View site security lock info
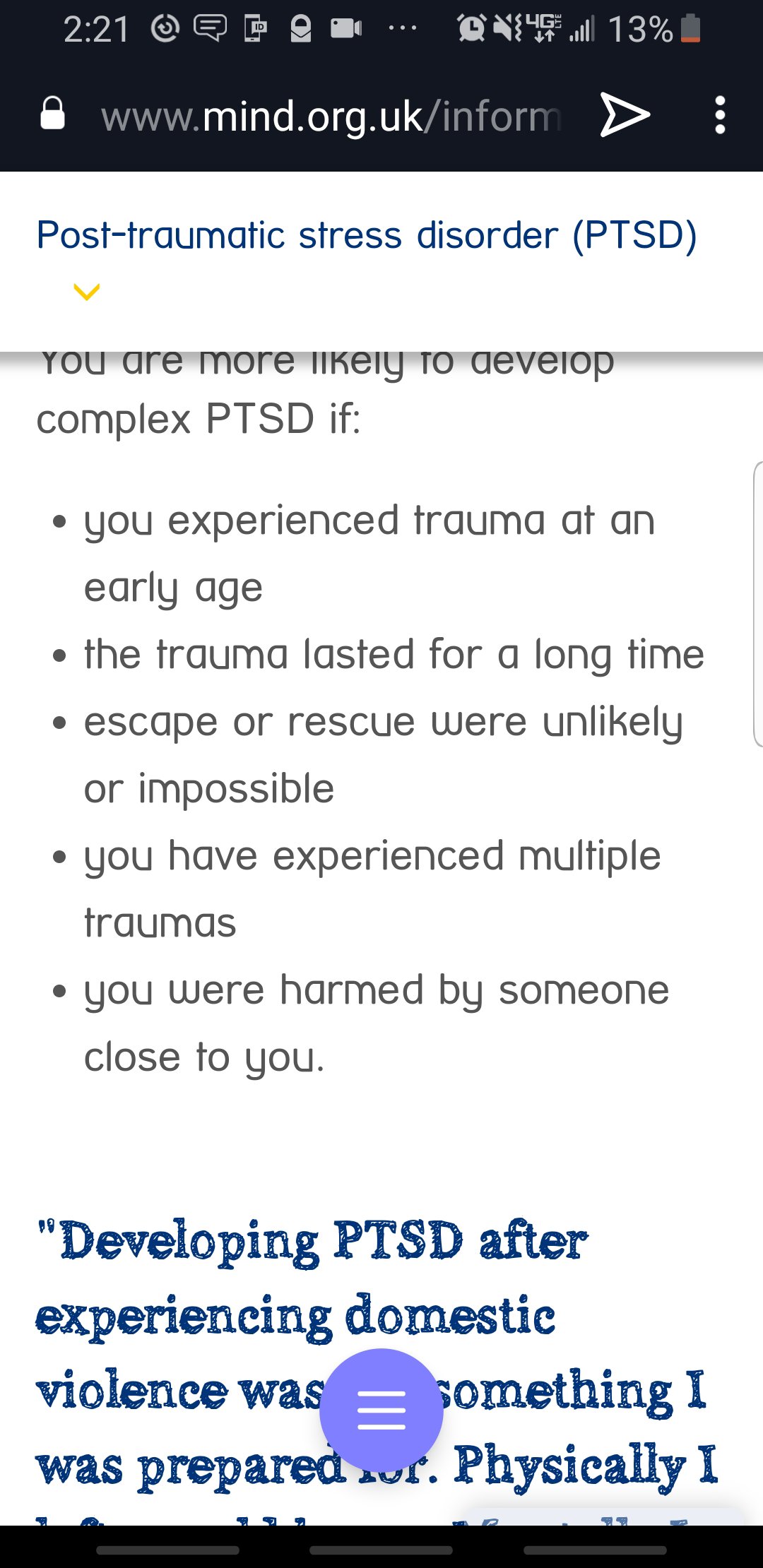Screen dimensions: 763x1568 53,114
